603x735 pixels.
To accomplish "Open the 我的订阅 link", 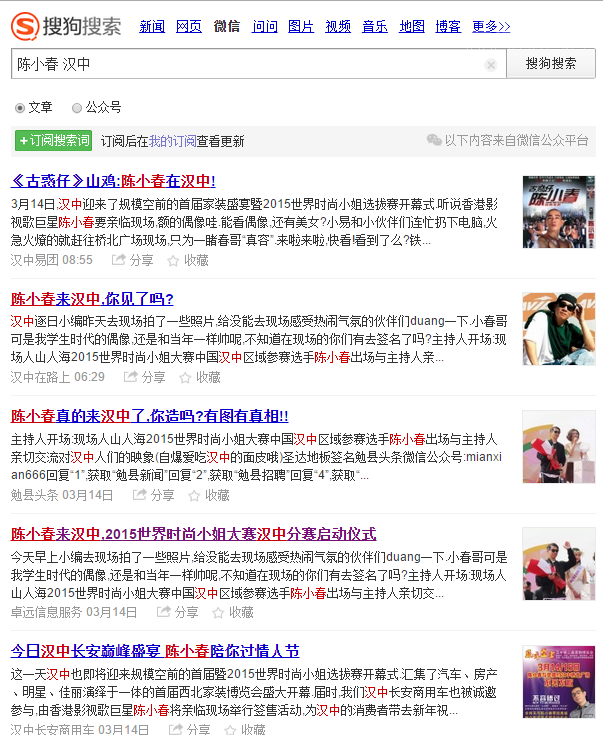I will (x=172, y=141).
